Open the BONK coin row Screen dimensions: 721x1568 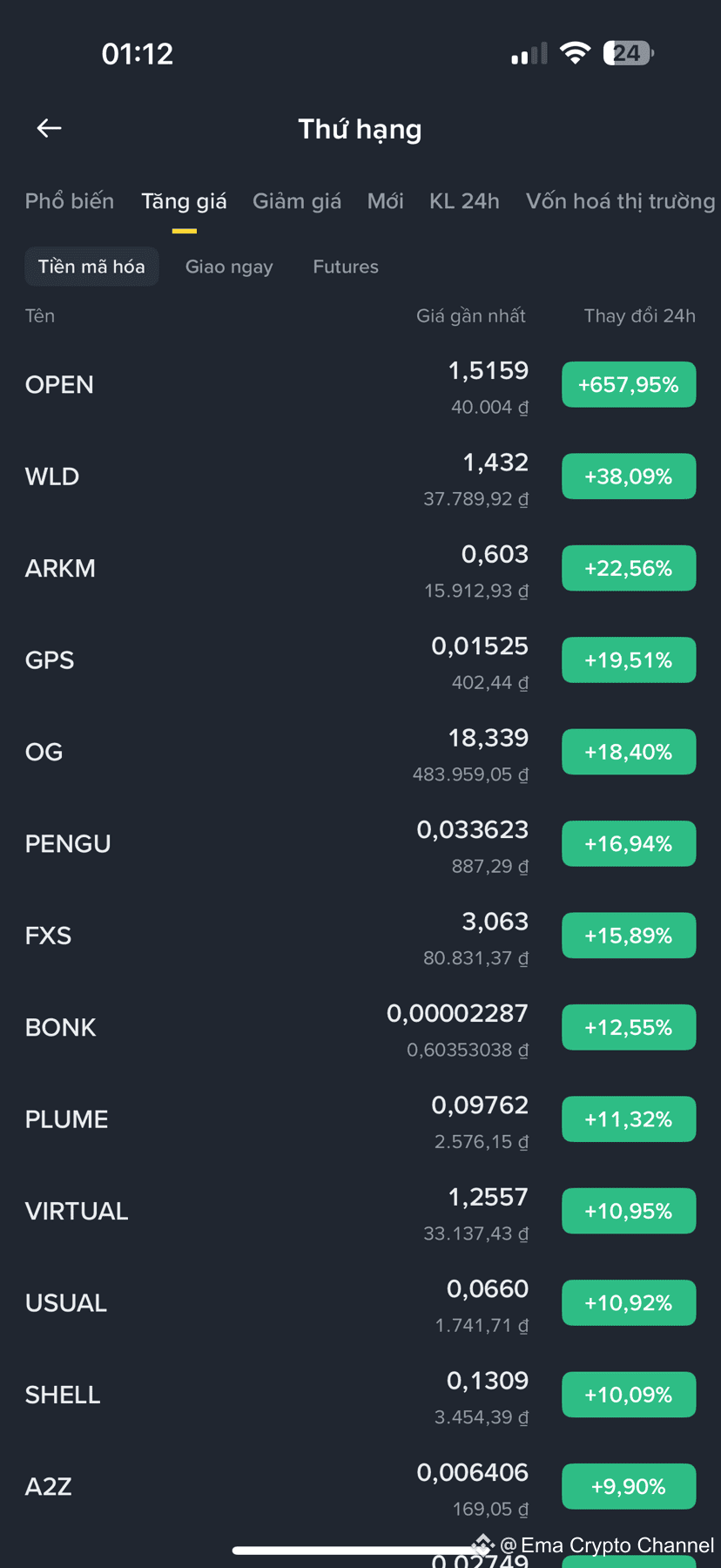(x=360, y=1027)
